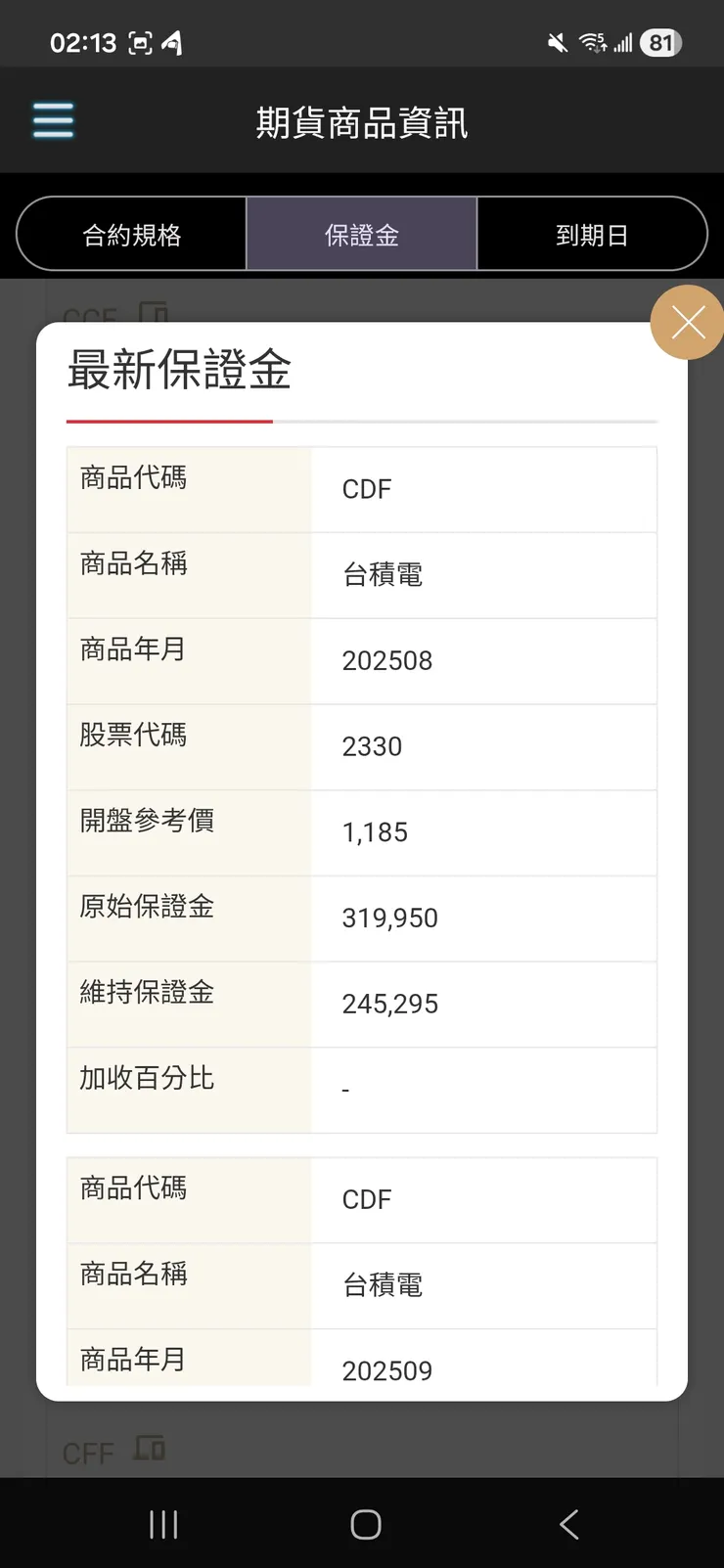Select the 保證金 segment
Viewport: 724px width, 1568px height.
tap(361, 234)
